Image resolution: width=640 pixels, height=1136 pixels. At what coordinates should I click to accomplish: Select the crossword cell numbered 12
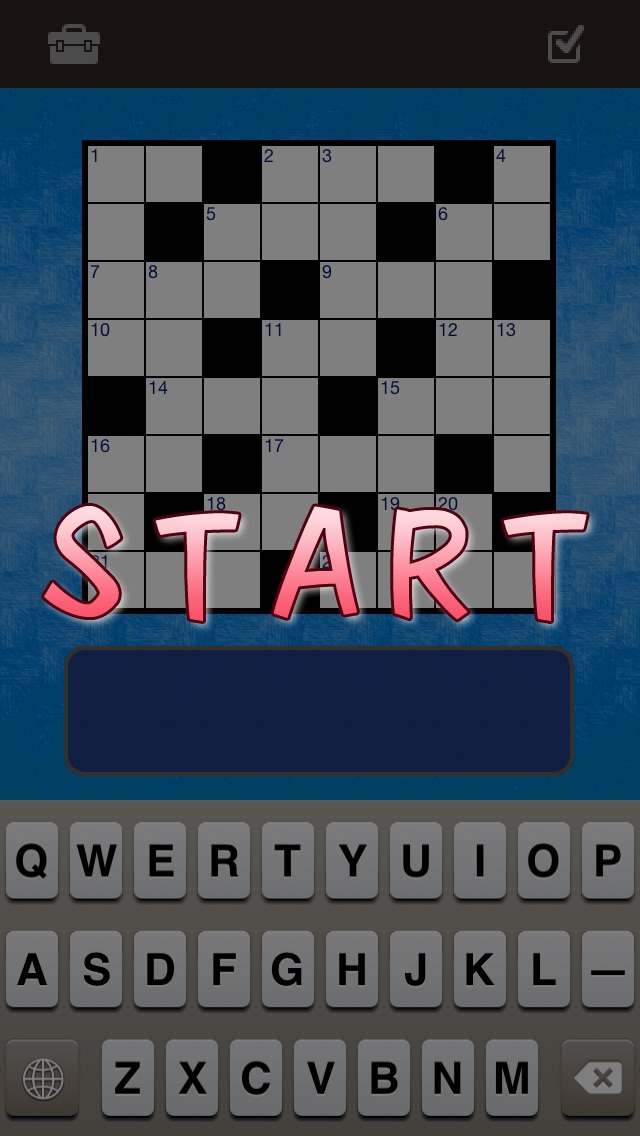[x=463, y=348]
